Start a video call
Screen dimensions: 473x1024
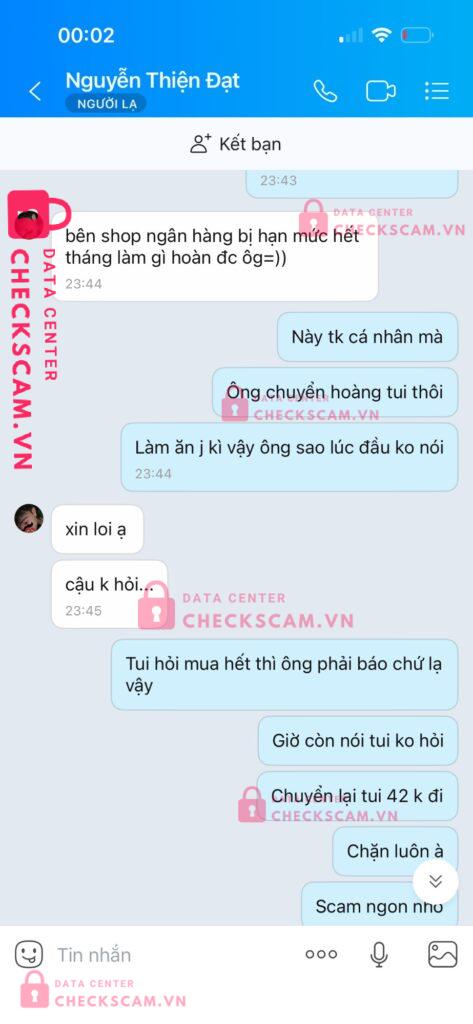(381, 91)
